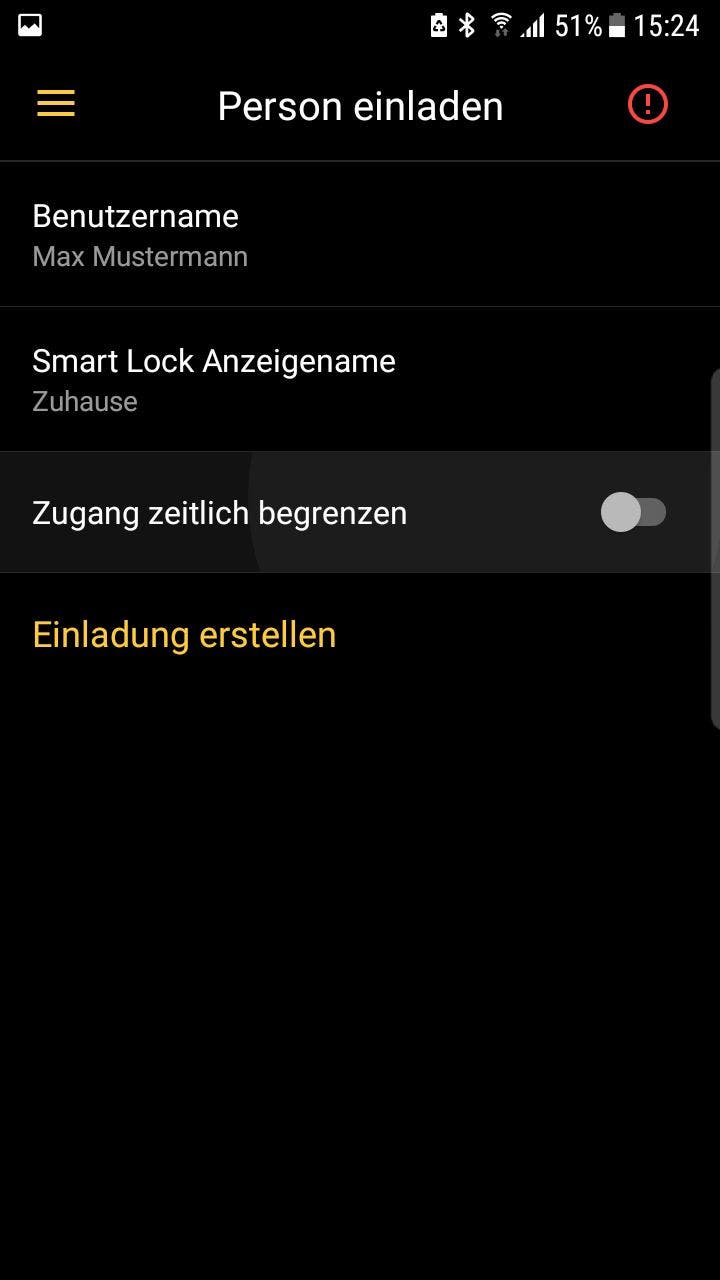Image resolution: width=720 pixels, height=1280 pixels.
Task: Enable Zugang zeitlich begrenzen switch
Action: tap(633, 513)
